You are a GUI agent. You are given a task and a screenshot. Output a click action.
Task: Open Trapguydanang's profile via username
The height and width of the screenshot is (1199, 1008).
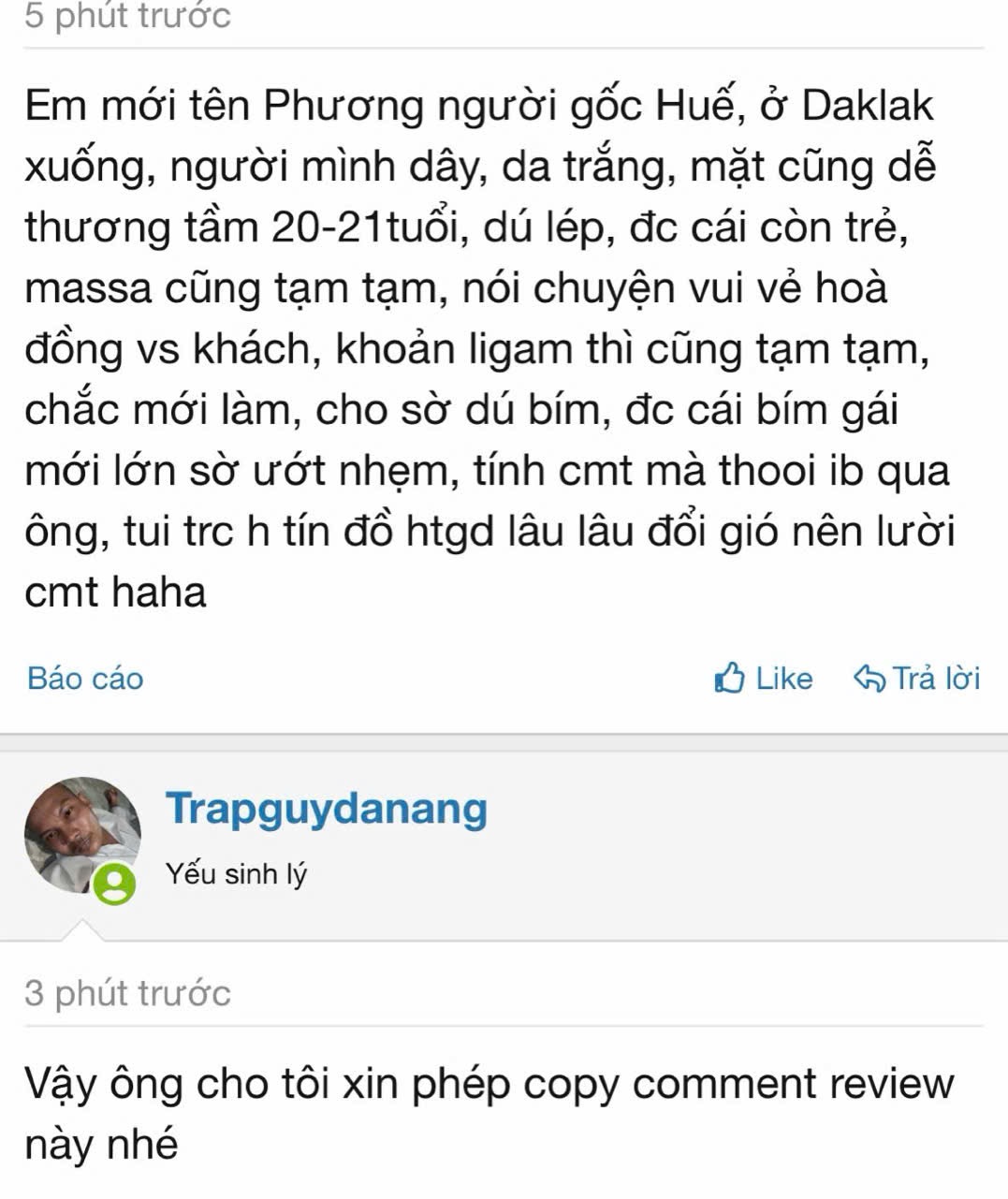327,809
